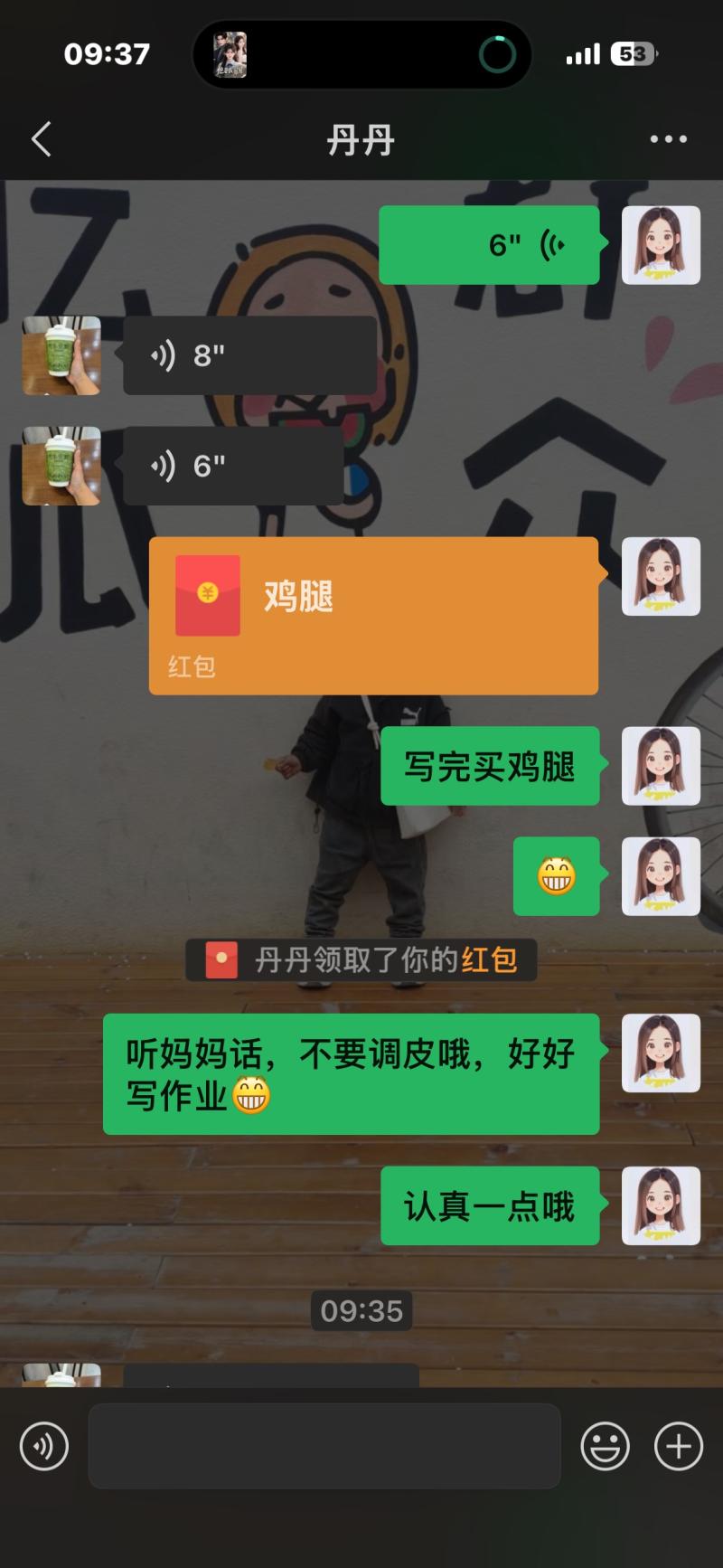Tap the 红包 link in the claim notice

(490, 959)
